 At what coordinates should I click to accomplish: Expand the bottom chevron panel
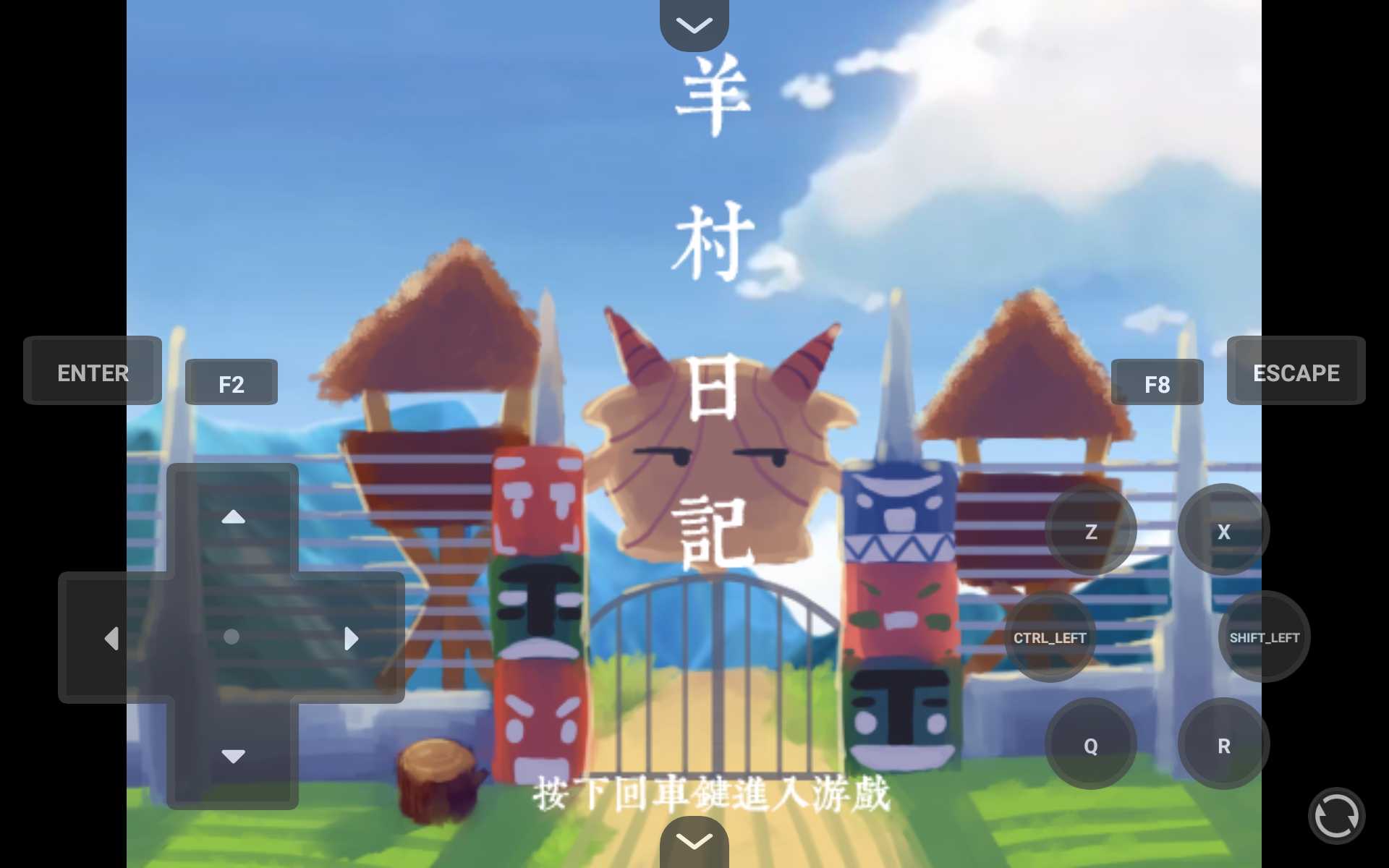click(x=694, y=841)
